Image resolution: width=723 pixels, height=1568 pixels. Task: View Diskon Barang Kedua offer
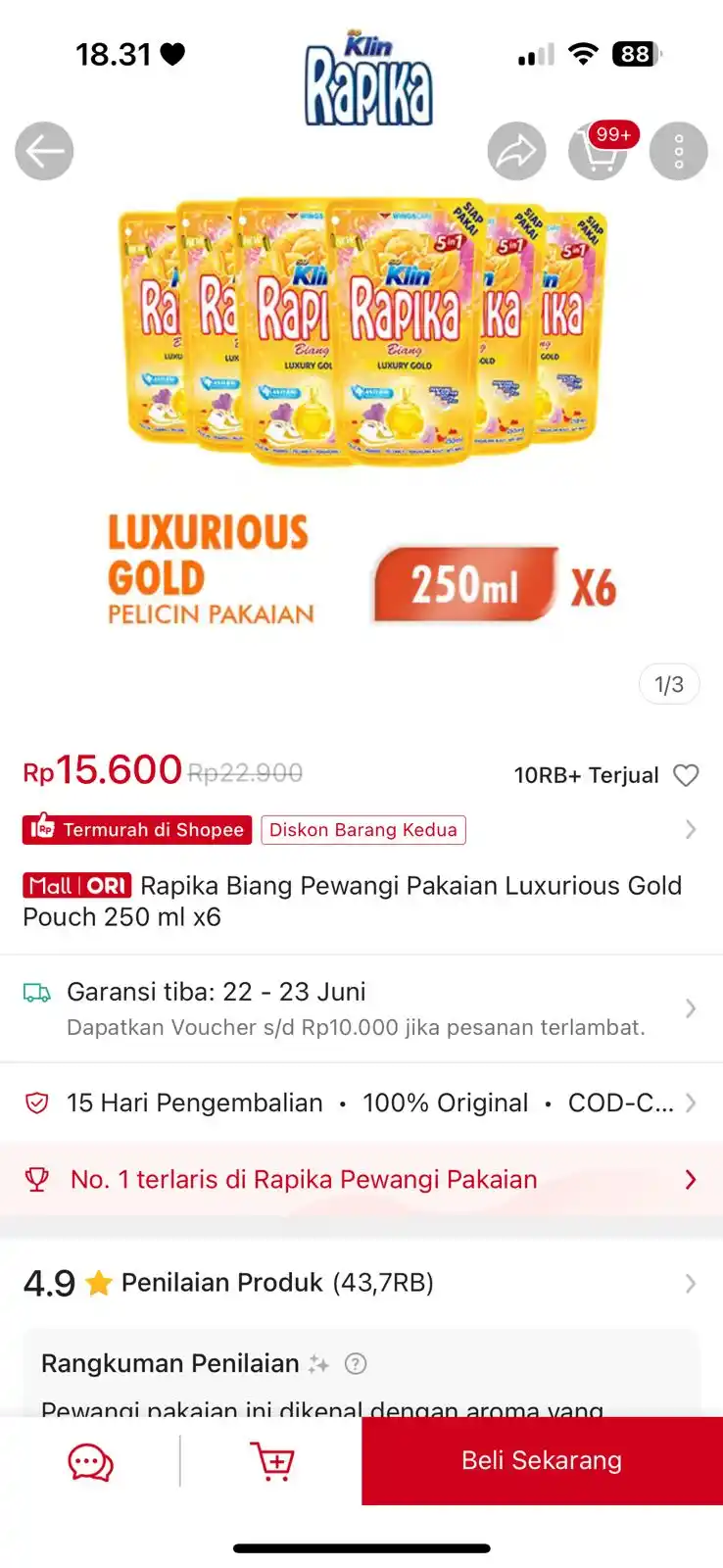pos(362,830)
